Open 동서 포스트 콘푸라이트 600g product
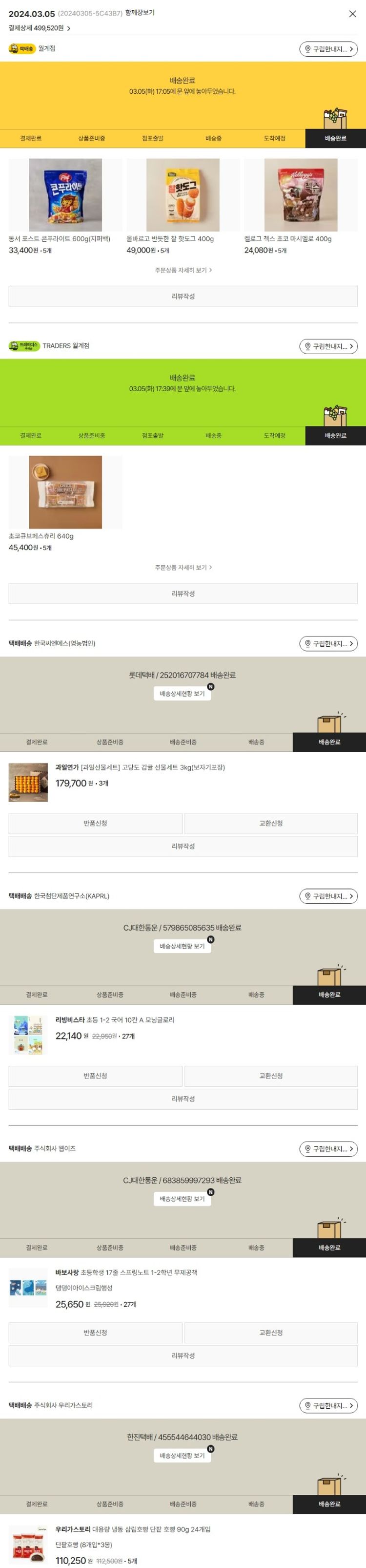The height and width of the screenshot is (1568, 366). [65, 195]
